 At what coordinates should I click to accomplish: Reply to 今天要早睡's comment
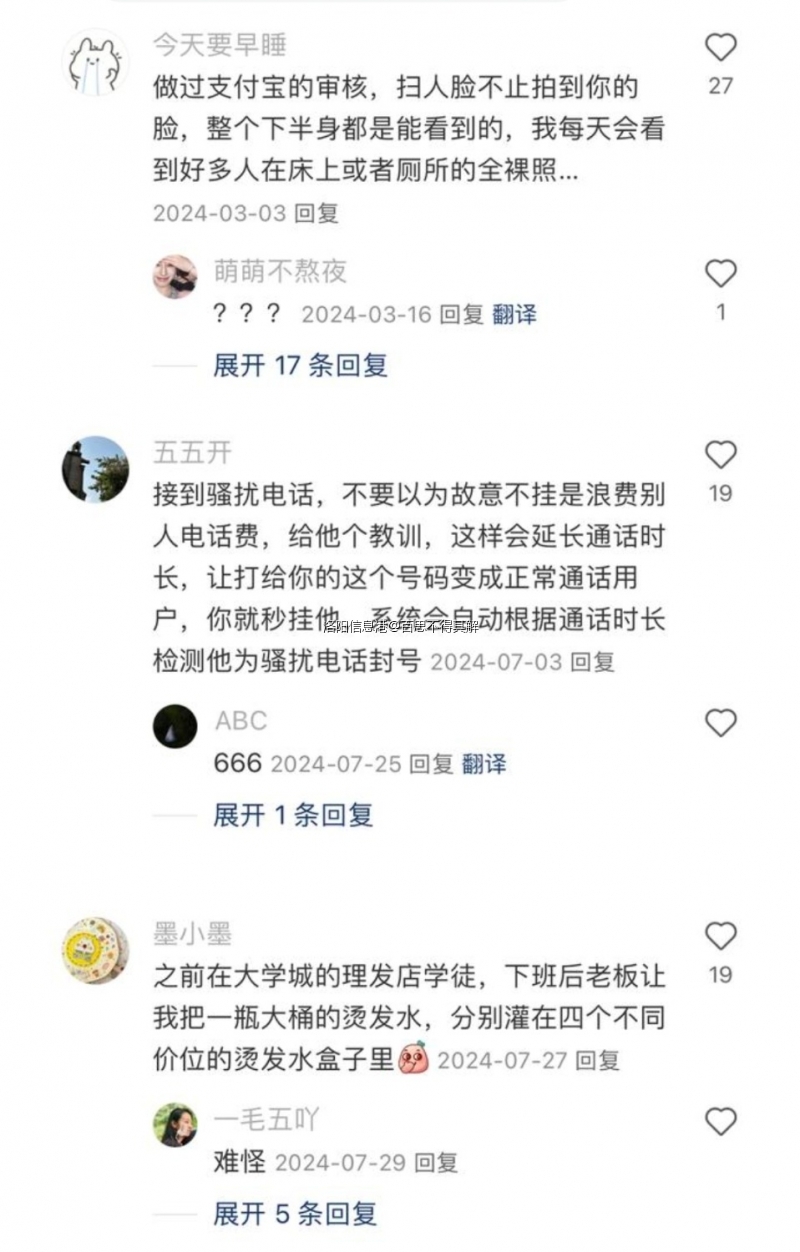[x=318, y=213]
